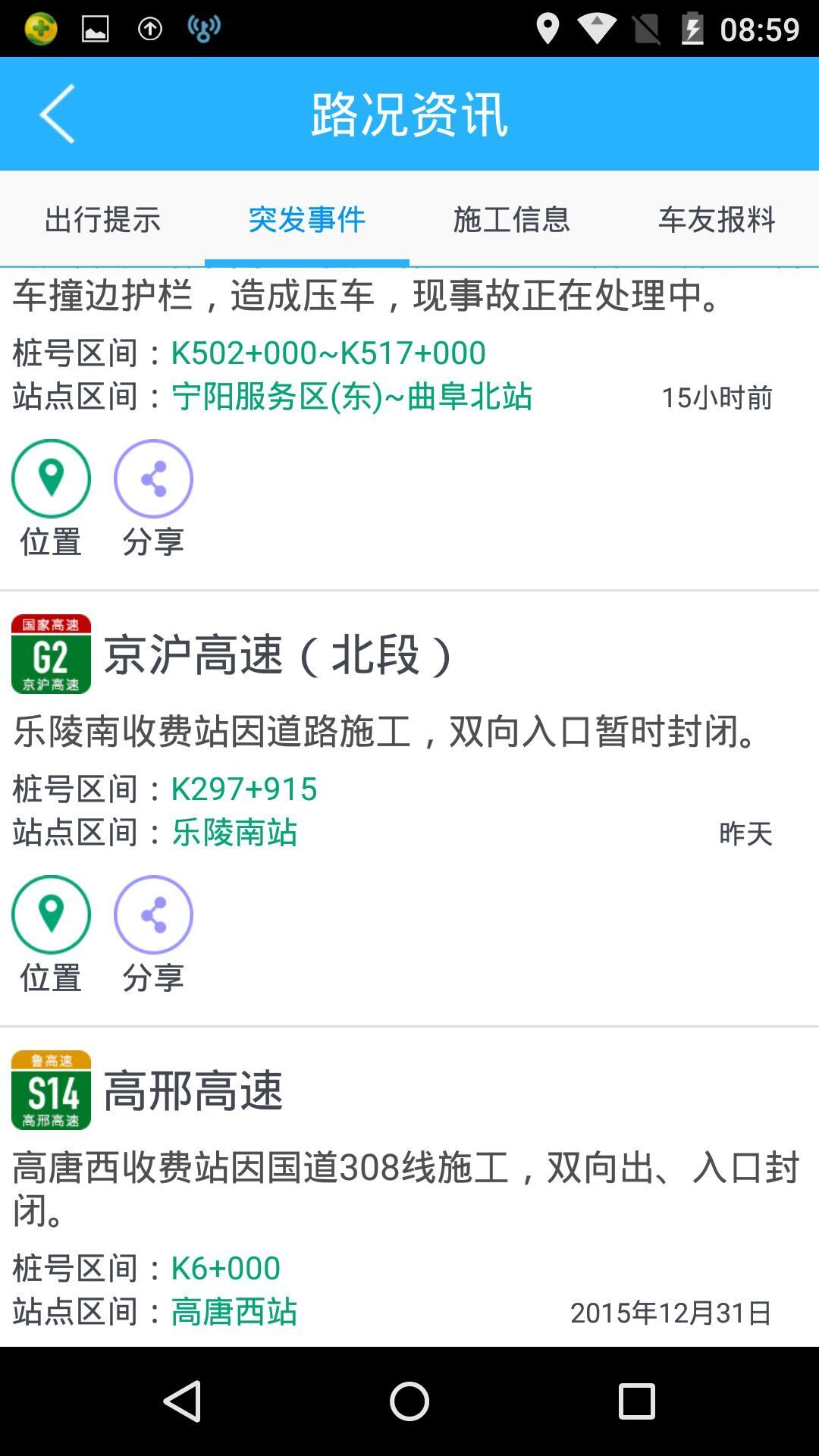The image size is (819, 1456).
Task: Go back using the top-left arrow
Action: pos(58,114)
